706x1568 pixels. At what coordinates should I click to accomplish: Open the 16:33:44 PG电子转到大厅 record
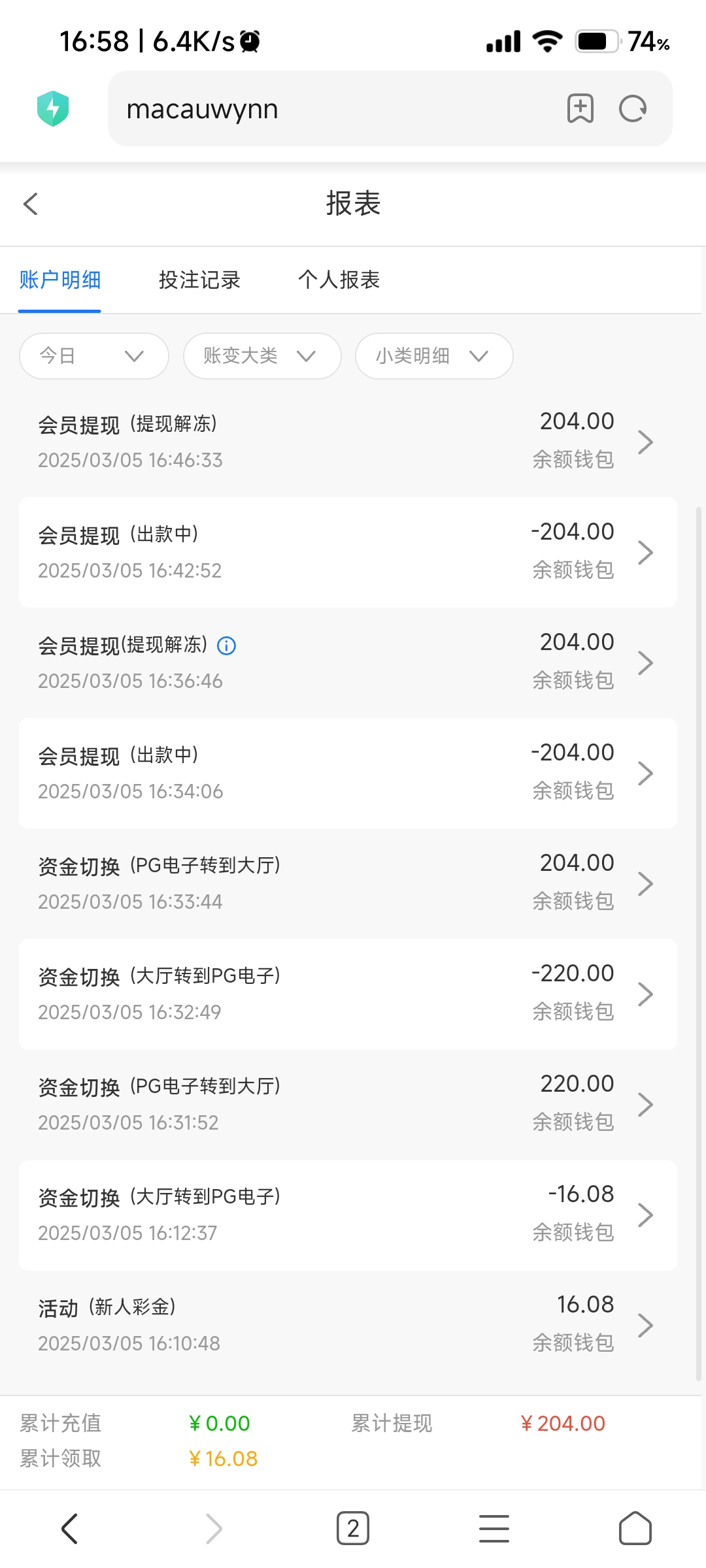point(348,883)
